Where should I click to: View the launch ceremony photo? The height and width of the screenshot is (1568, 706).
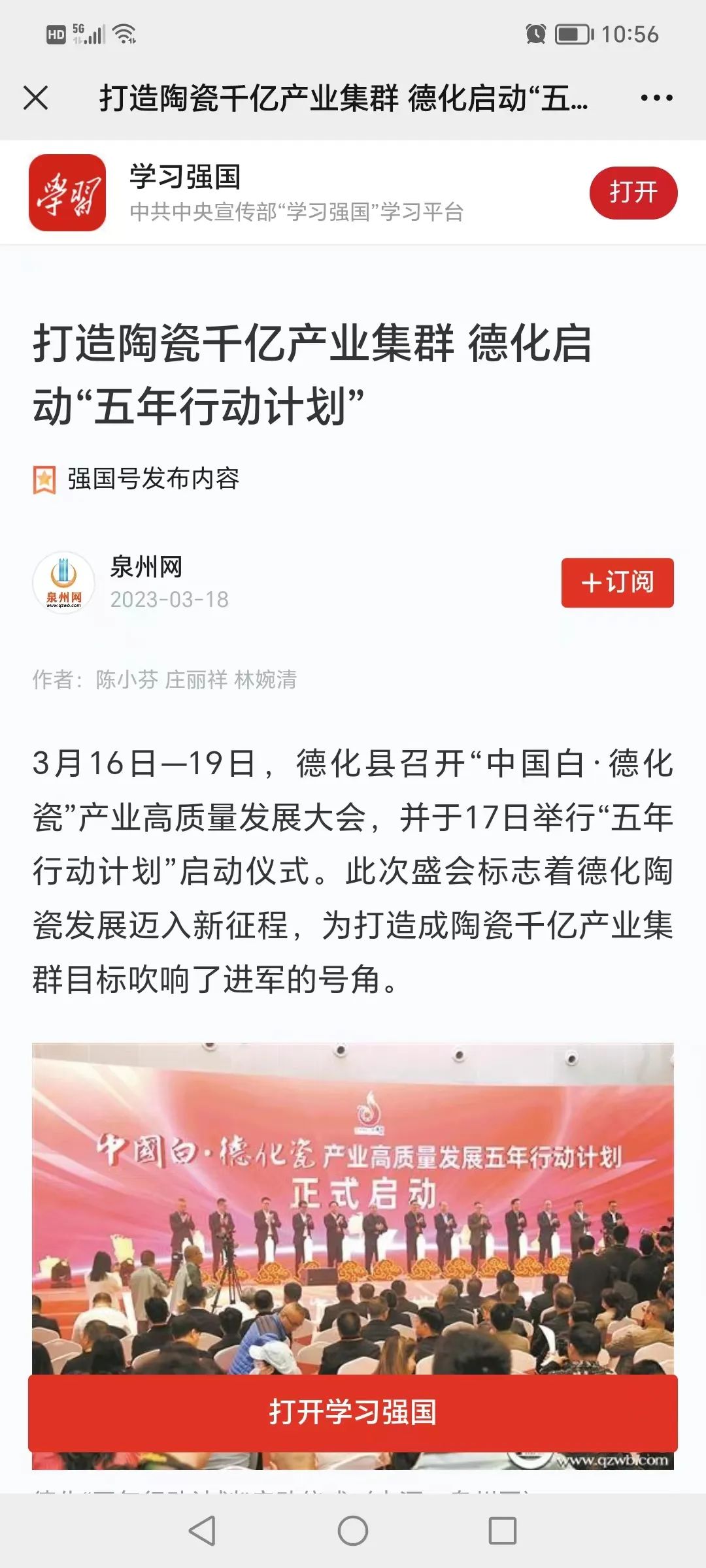pyautogui.click(x=353, y=1209)
